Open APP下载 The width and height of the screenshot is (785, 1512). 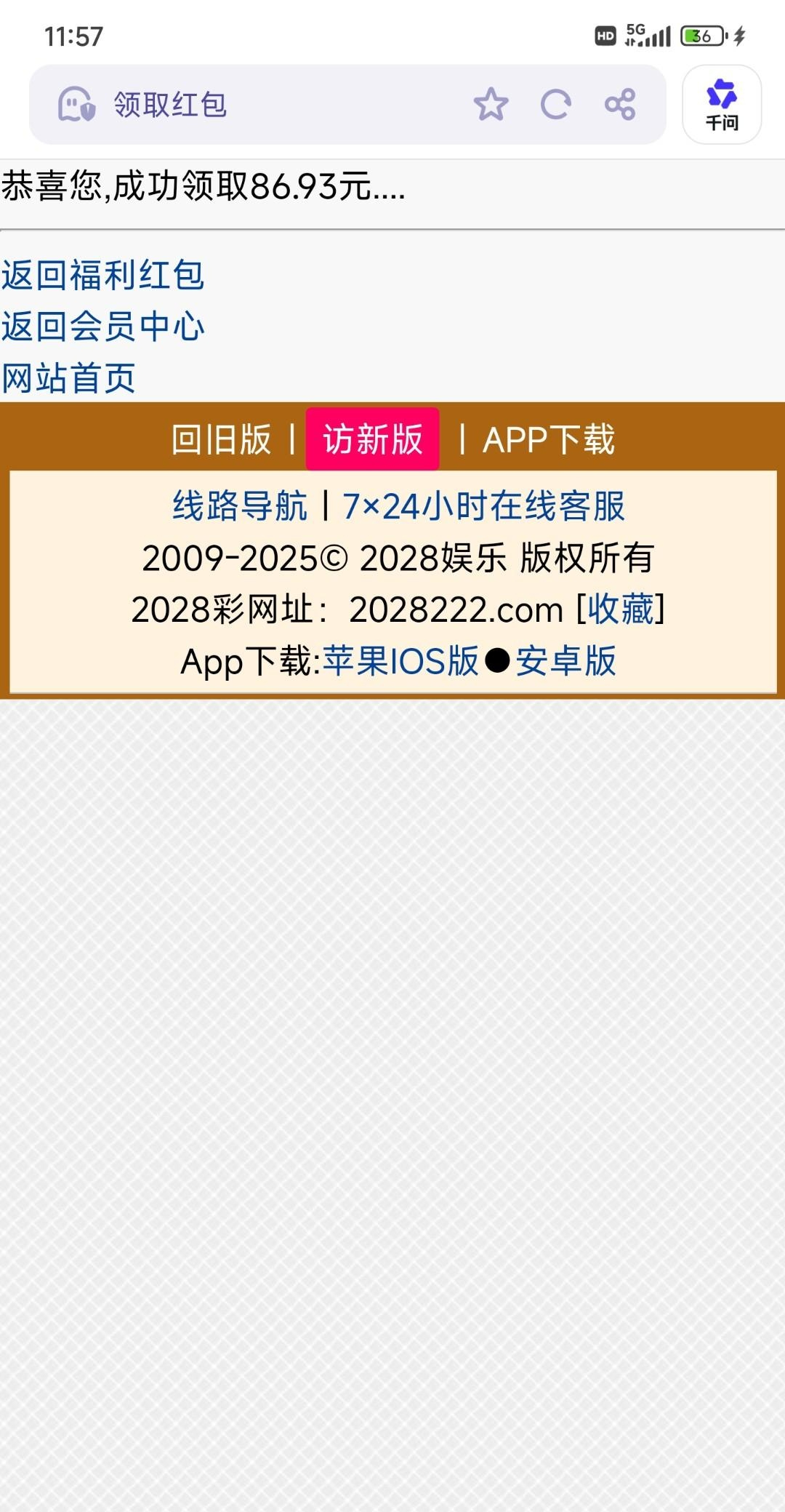(549, 439)
